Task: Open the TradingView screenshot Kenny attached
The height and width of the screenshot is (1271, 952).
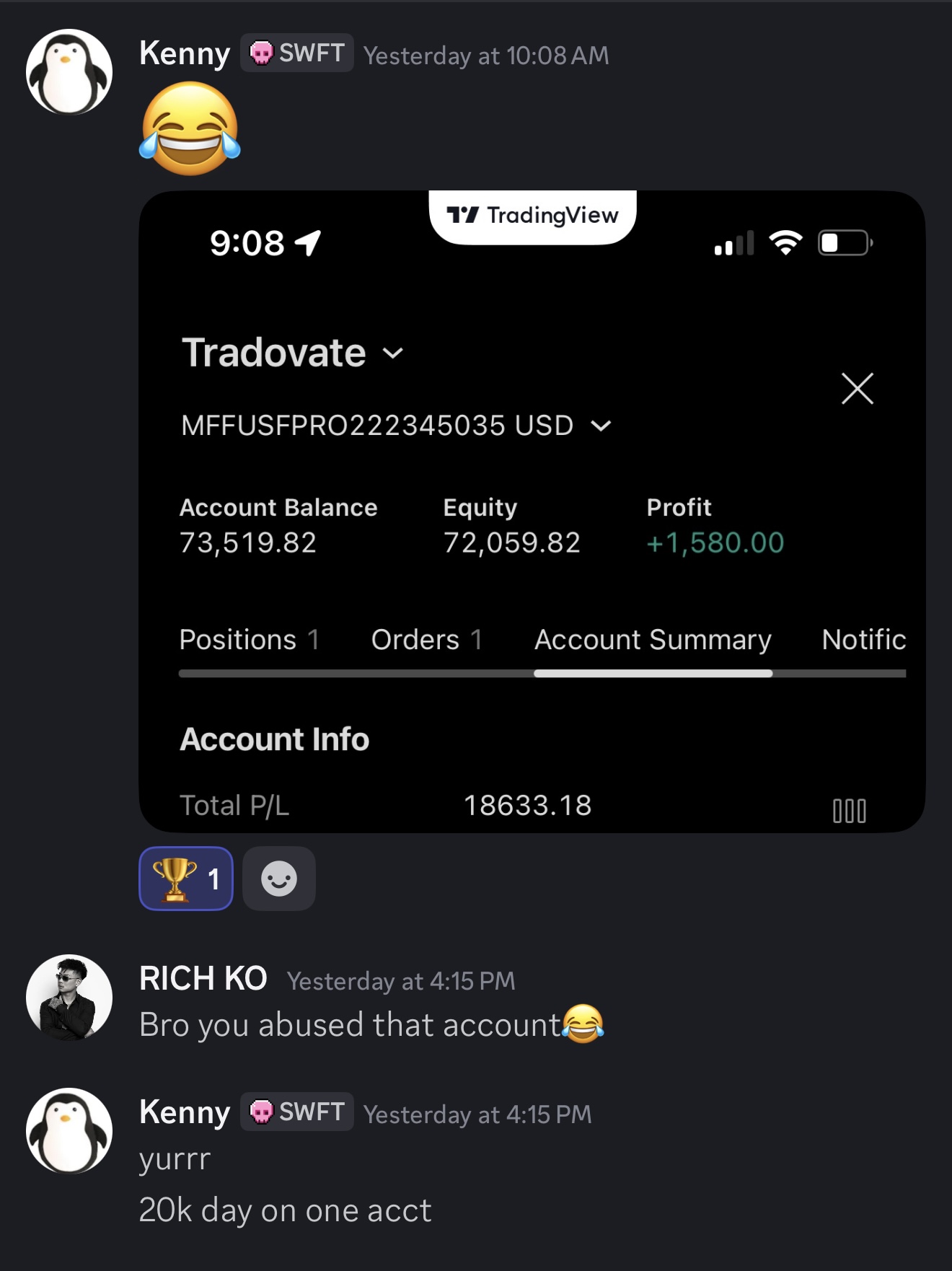Action: coord(532,511)
